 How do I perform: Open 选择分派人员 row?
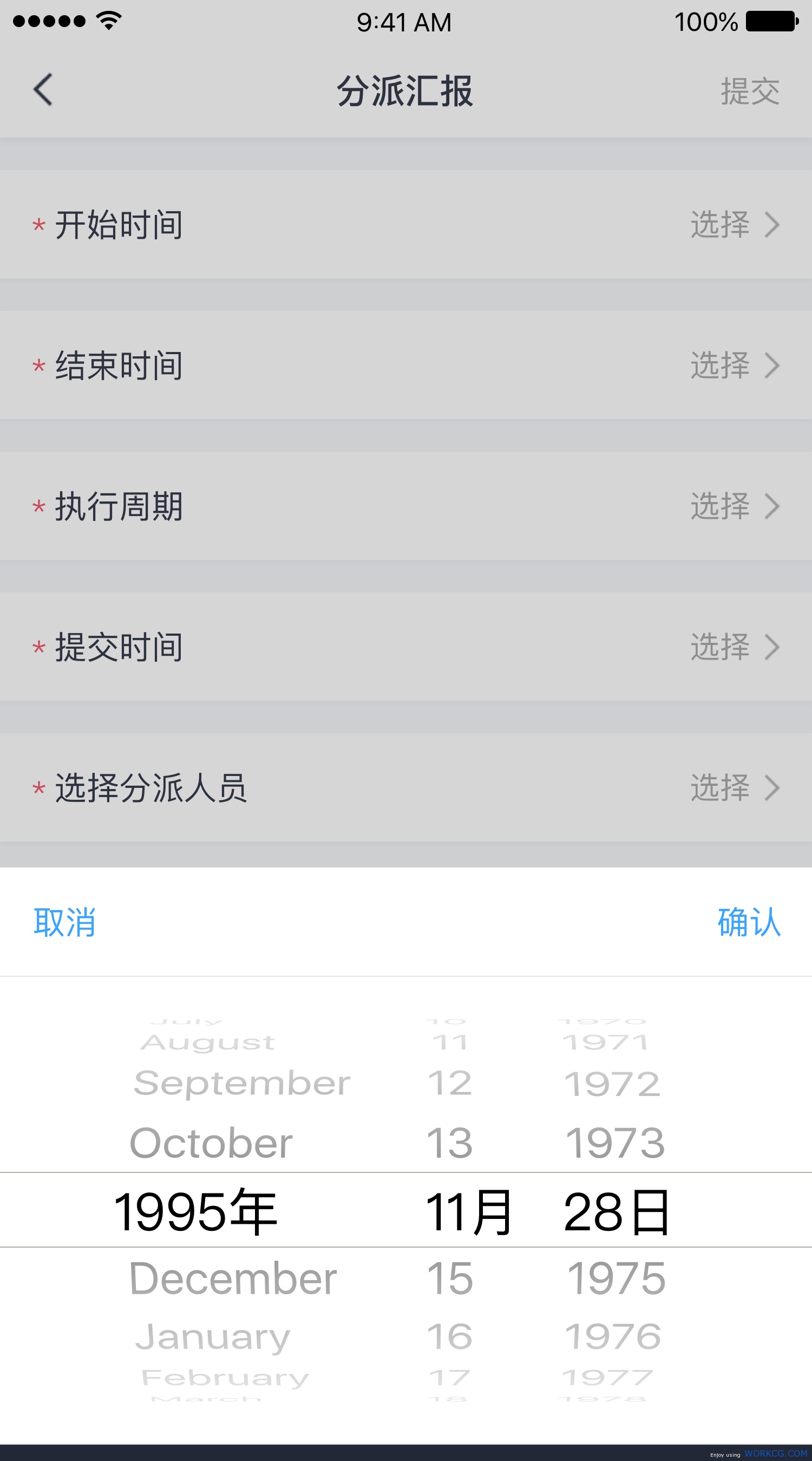(x=406, y=787)
